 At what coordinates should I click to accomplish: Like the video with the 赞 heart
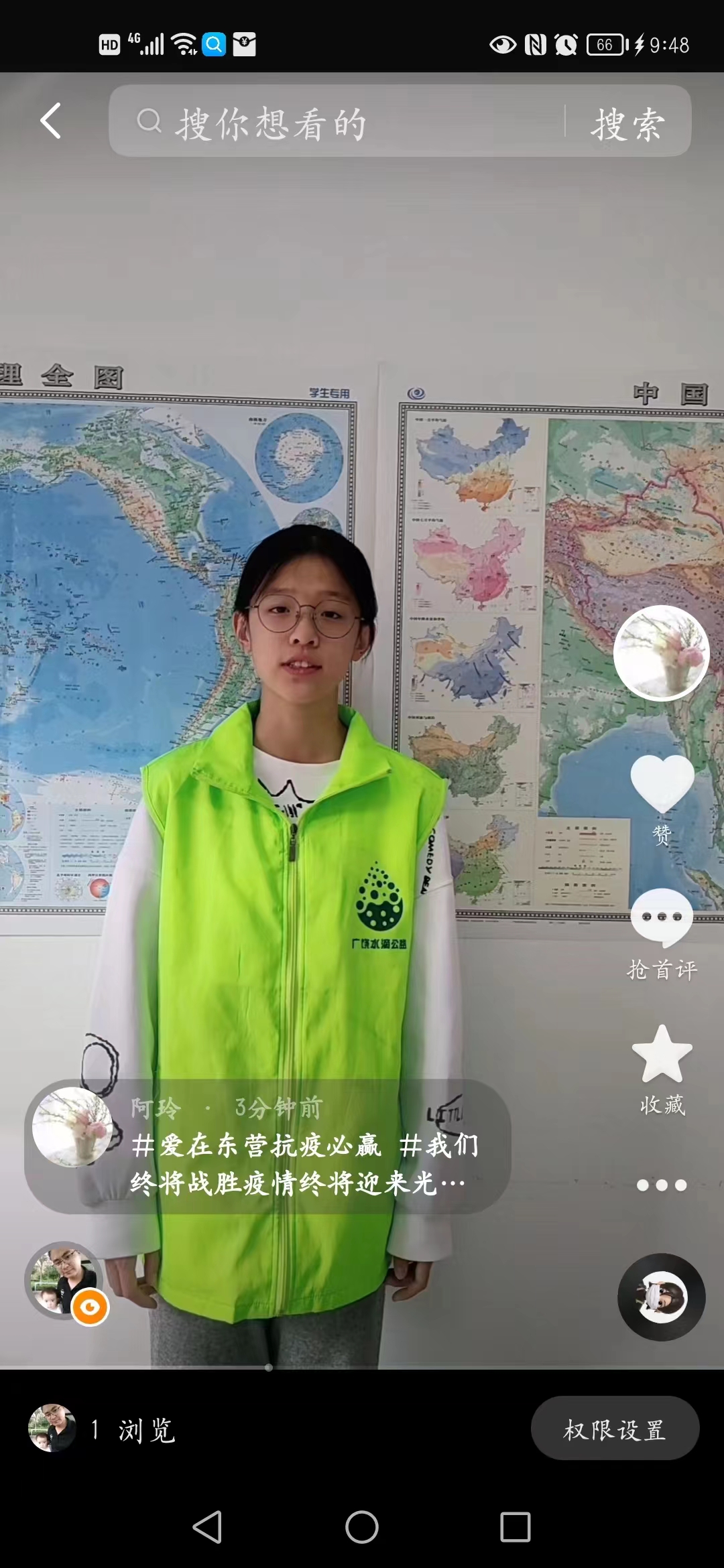[x=662, y=799]
